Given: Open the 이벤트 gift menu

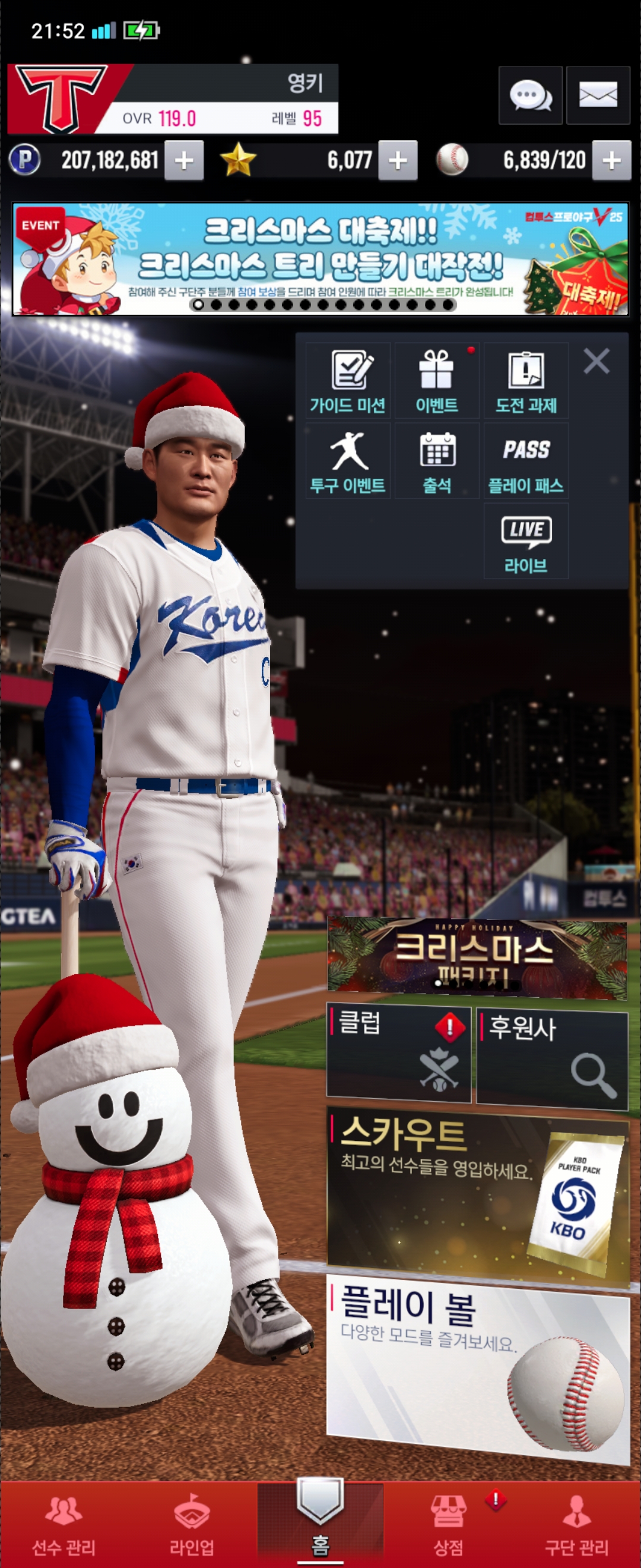Looking at the screenshot, I should [x=437, y=381].
